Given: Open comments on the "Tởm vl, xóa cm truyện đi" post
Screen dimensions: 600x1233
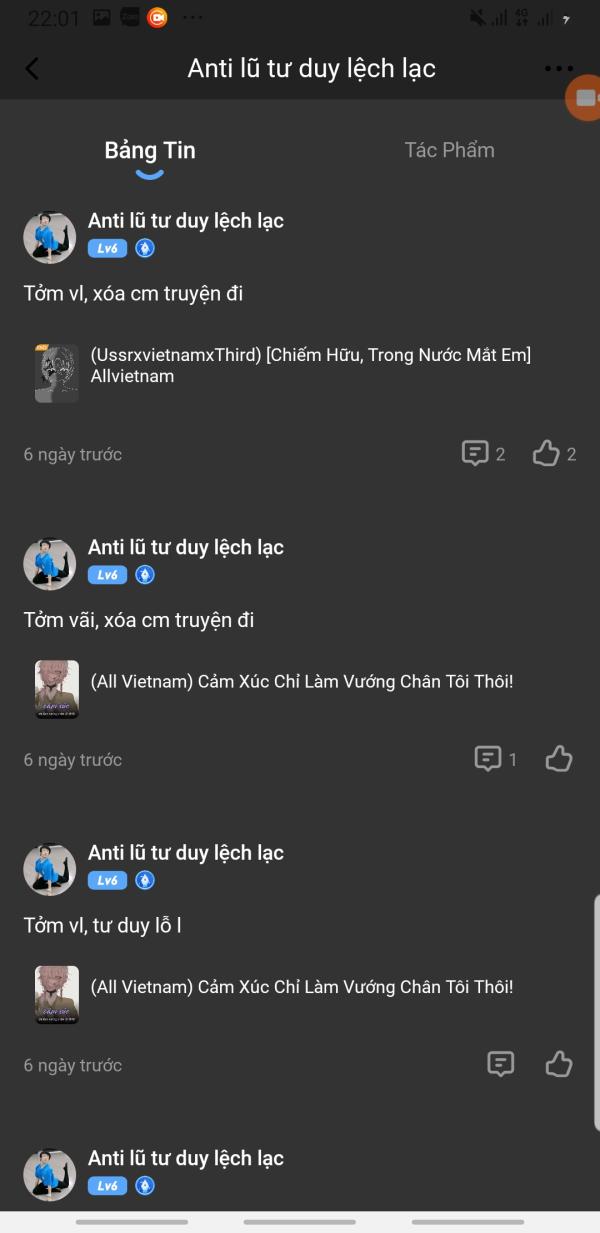Looking at the screenshot, I should 483,454.
